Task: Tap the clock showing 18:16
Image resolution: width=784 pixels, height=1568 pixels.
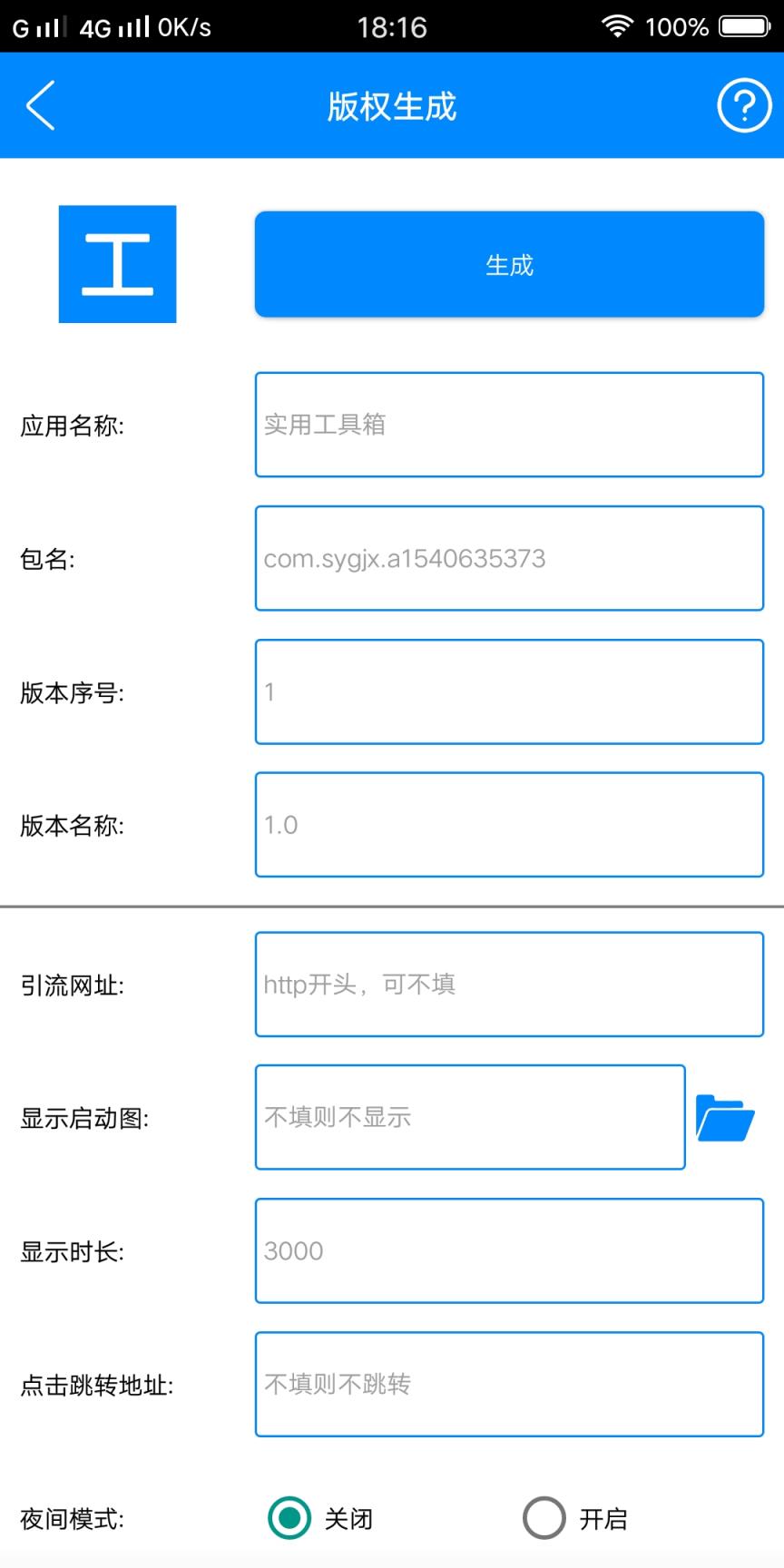Action: 392,27
